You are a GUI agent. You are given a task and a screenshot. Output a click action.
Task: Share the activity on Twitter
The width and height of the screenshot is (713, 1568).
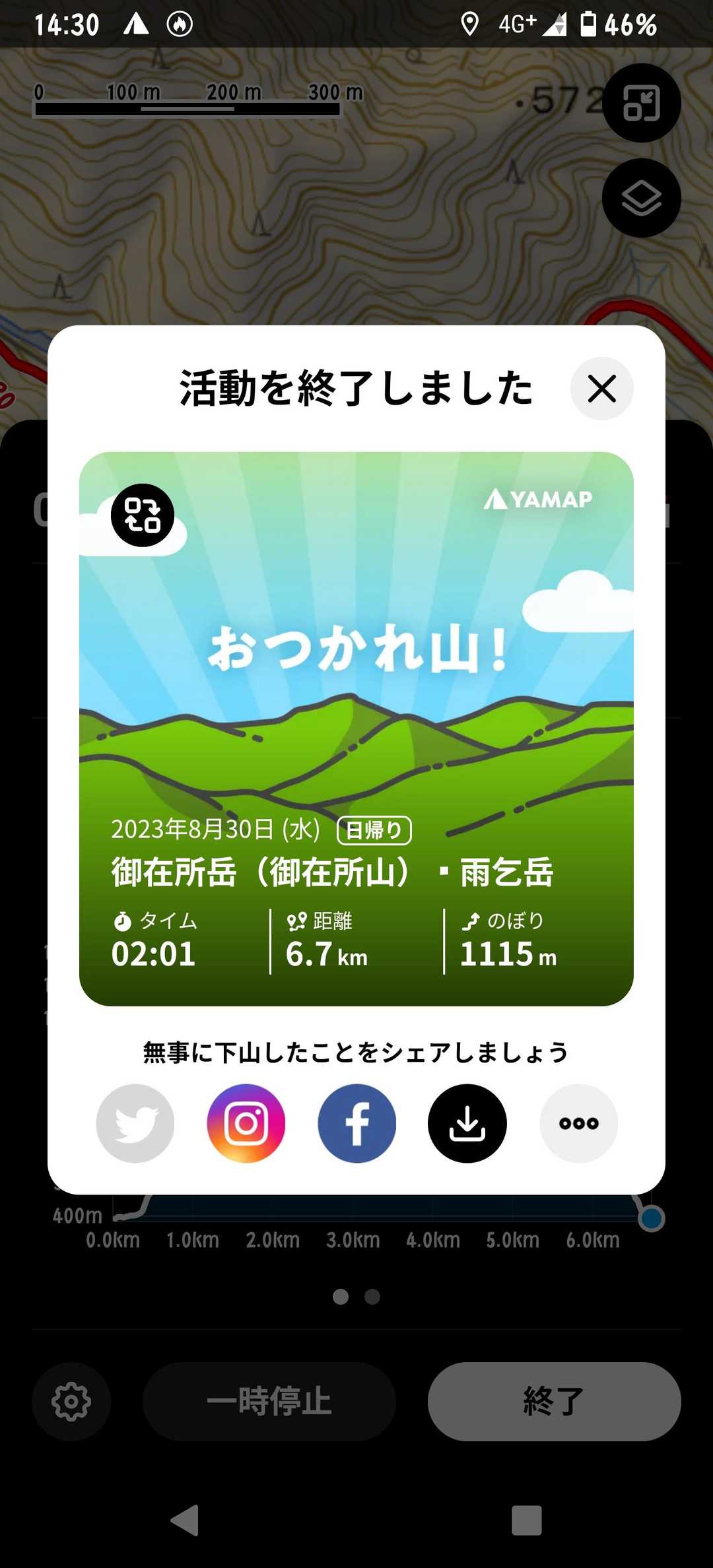(x=135, y=1123)
